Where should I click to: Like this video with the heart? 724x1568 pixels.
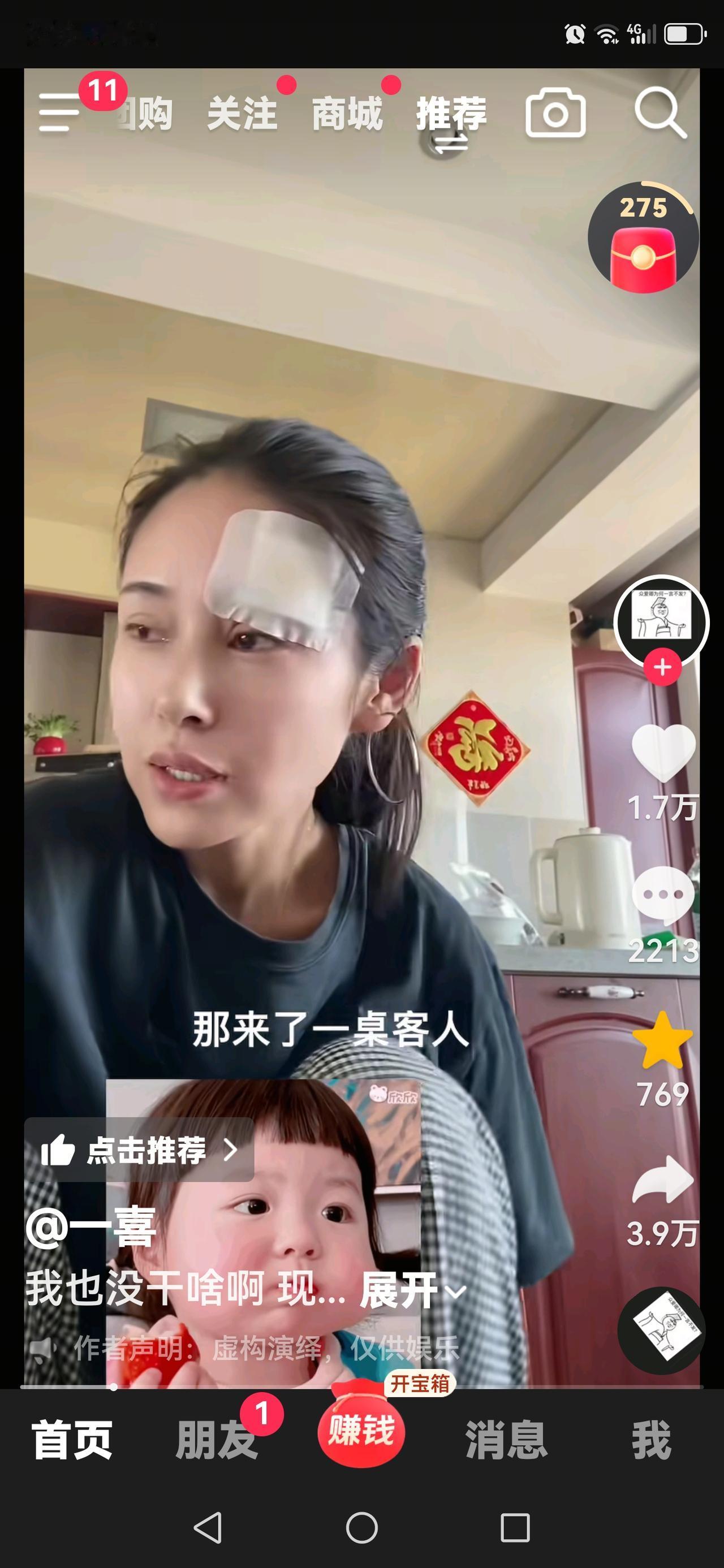663,754
